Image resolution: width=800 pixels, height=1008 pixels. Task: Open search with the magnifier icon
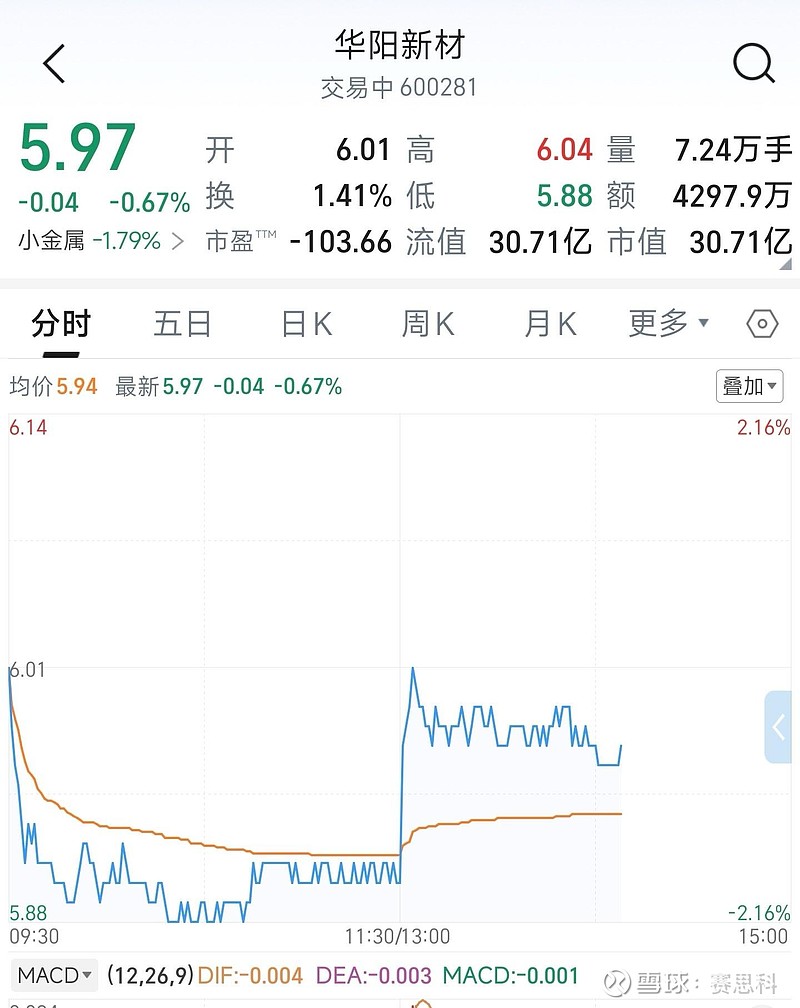point(754,63)
